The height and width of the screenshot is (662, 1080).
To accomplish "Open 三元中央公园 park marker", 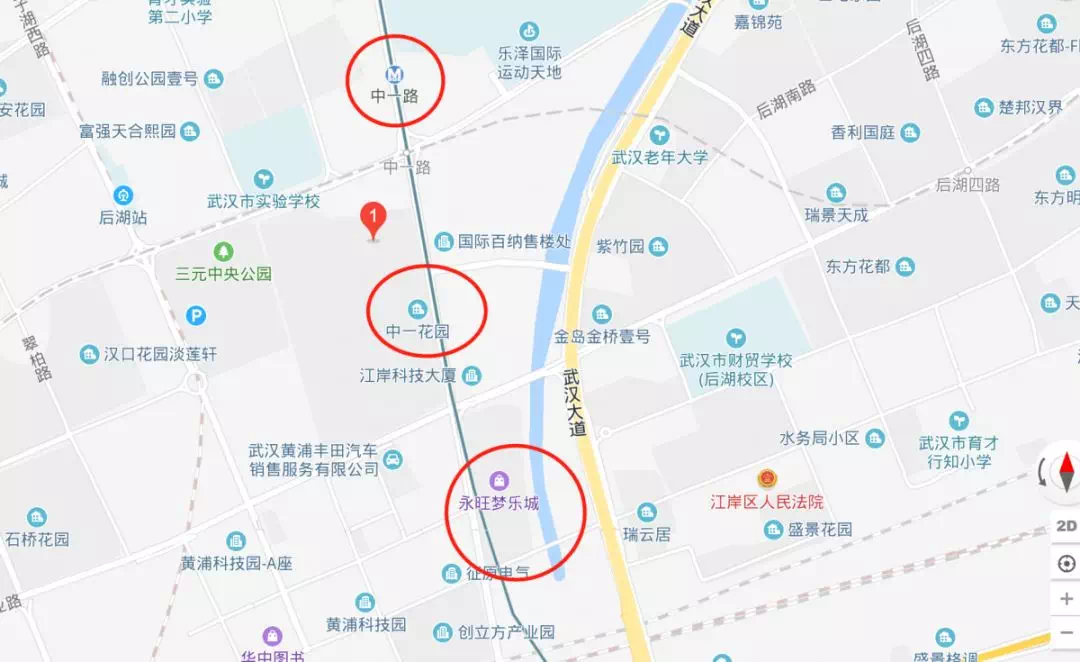I will point(224,251).
